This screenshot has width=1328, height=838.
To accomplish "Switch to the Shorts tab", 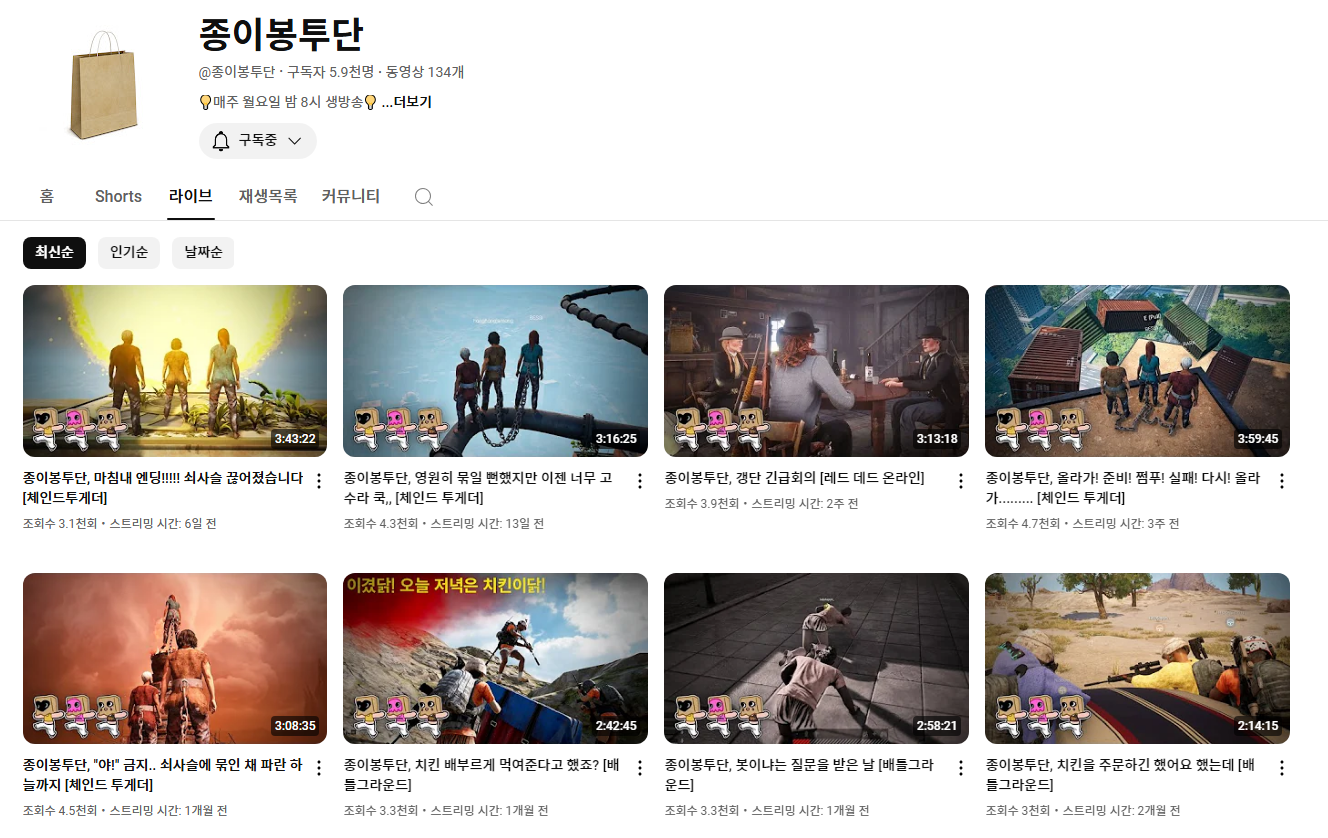I will [118, 196].
